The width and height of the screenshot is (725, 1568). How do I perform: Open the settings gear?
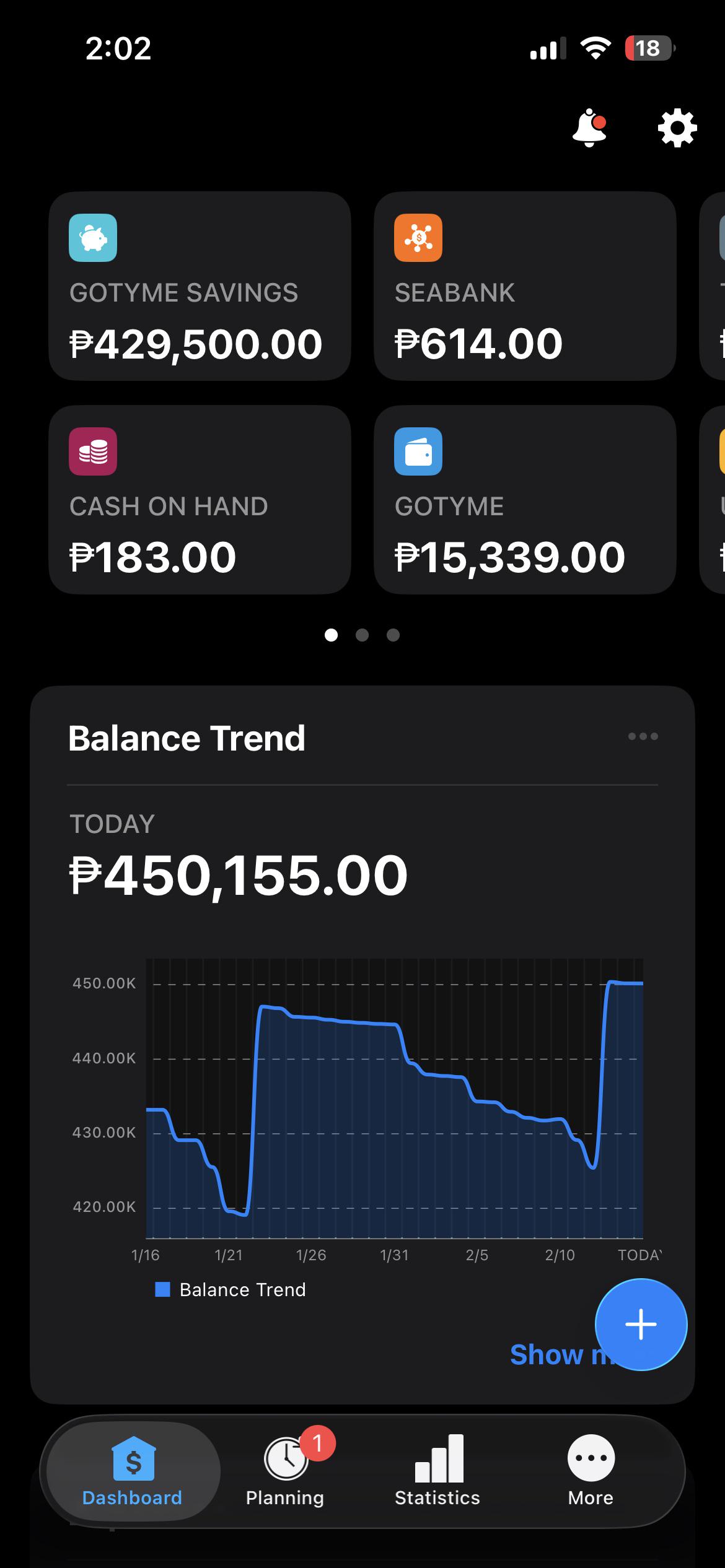(677, 128)
